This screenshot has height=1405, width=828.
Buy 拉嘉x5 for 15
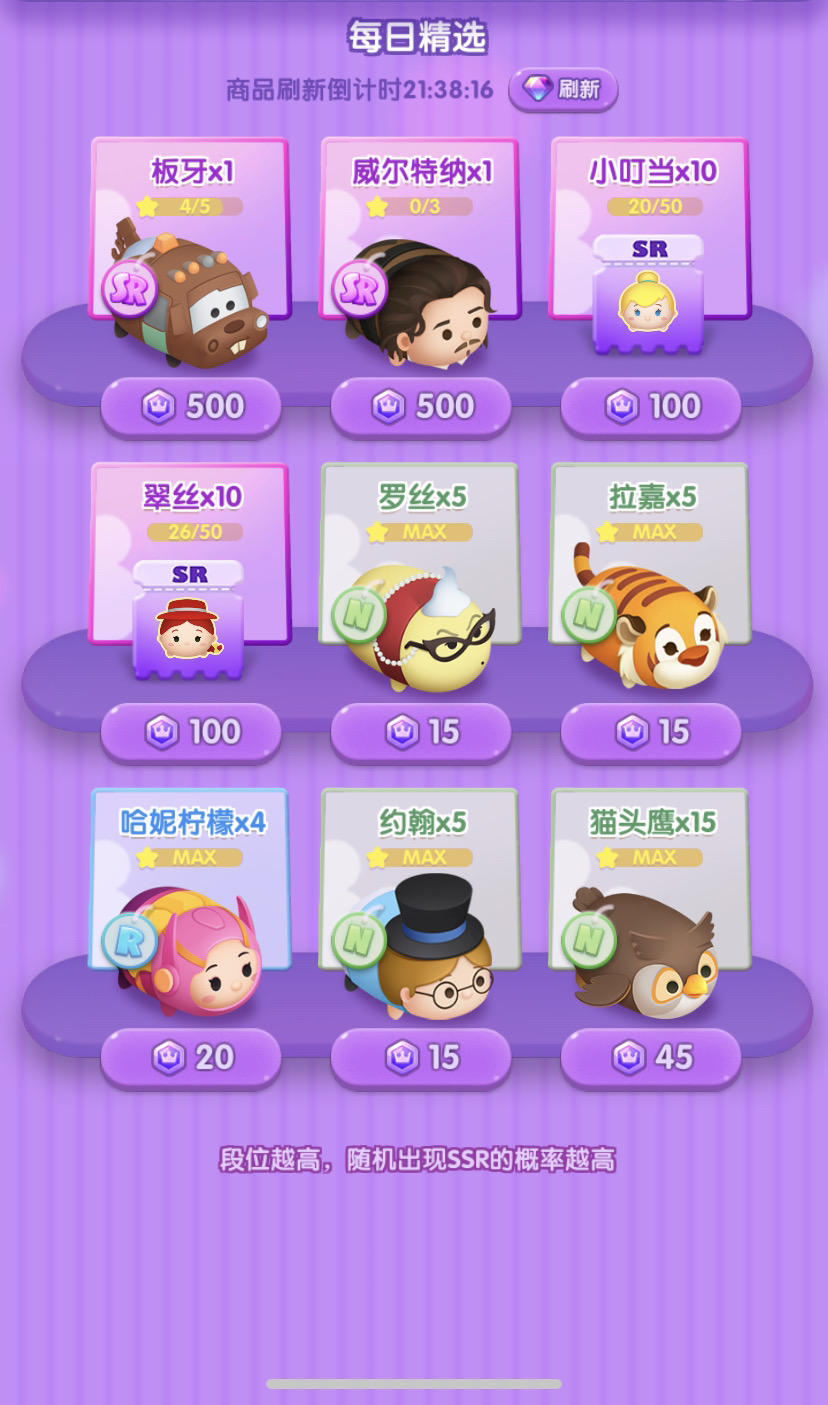point(651,732)
